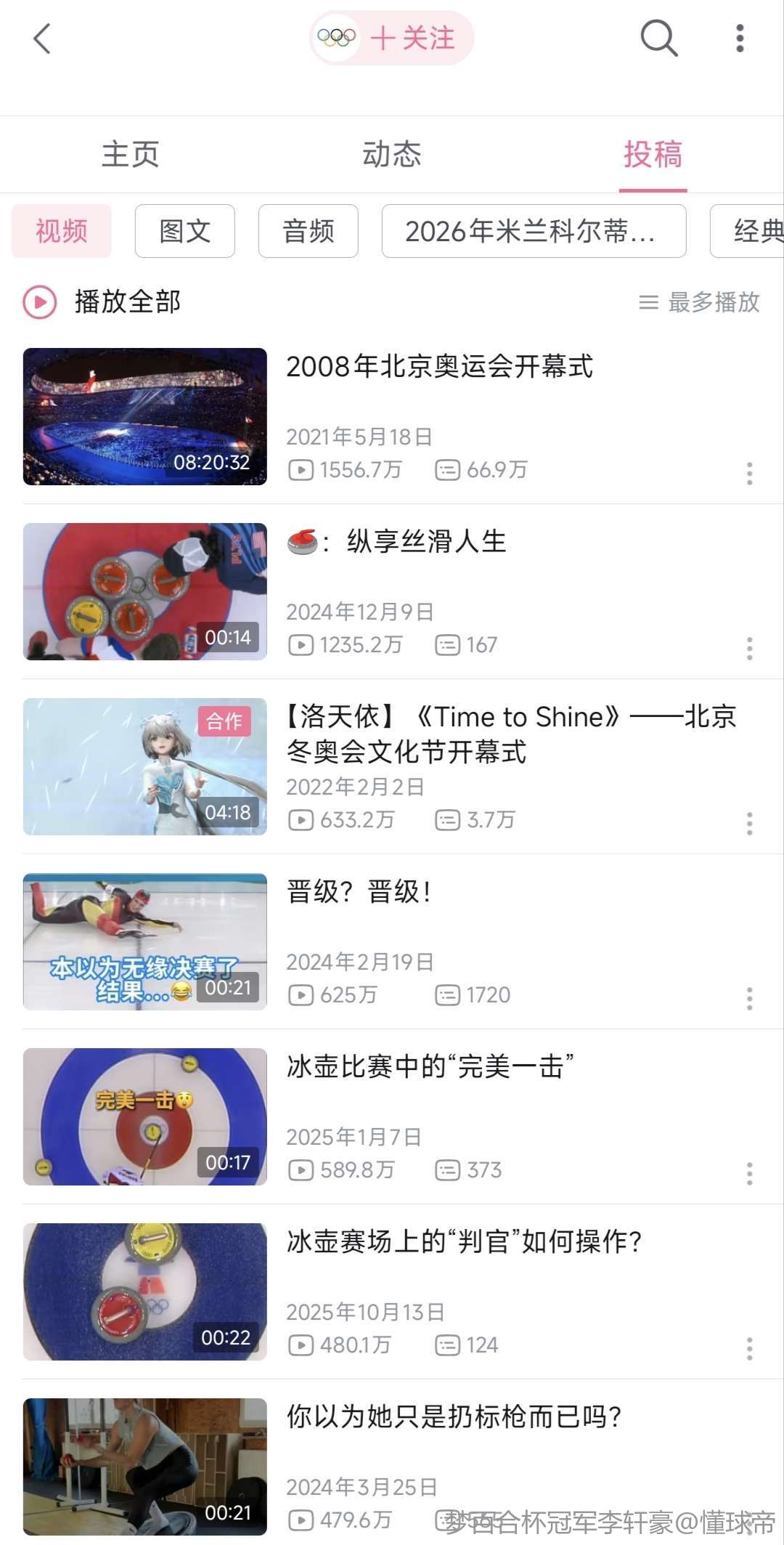This screenshot has width=784, height=1545.
Task: Open more options for 2008年北京奥运会开幕式
Action: [x=749, y=474]
